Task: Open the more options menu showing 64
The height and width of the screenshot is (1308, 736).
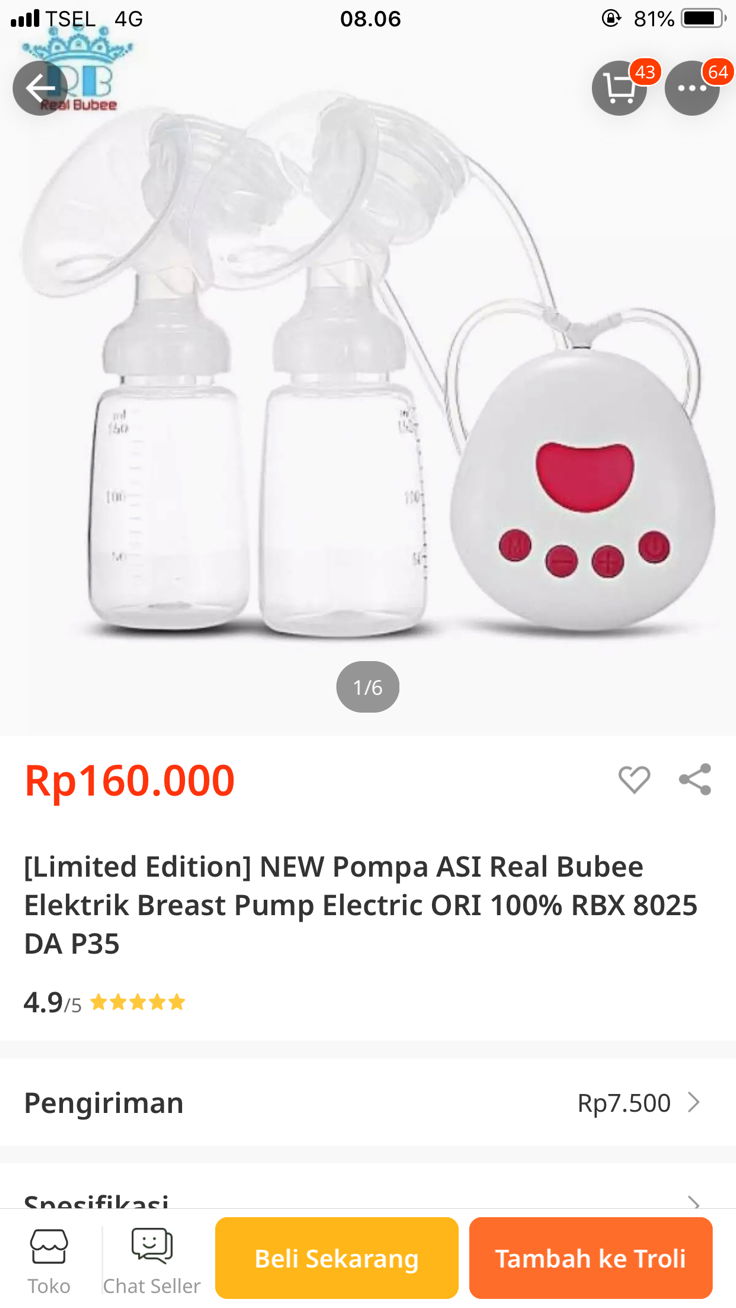Action: point(691,88)
